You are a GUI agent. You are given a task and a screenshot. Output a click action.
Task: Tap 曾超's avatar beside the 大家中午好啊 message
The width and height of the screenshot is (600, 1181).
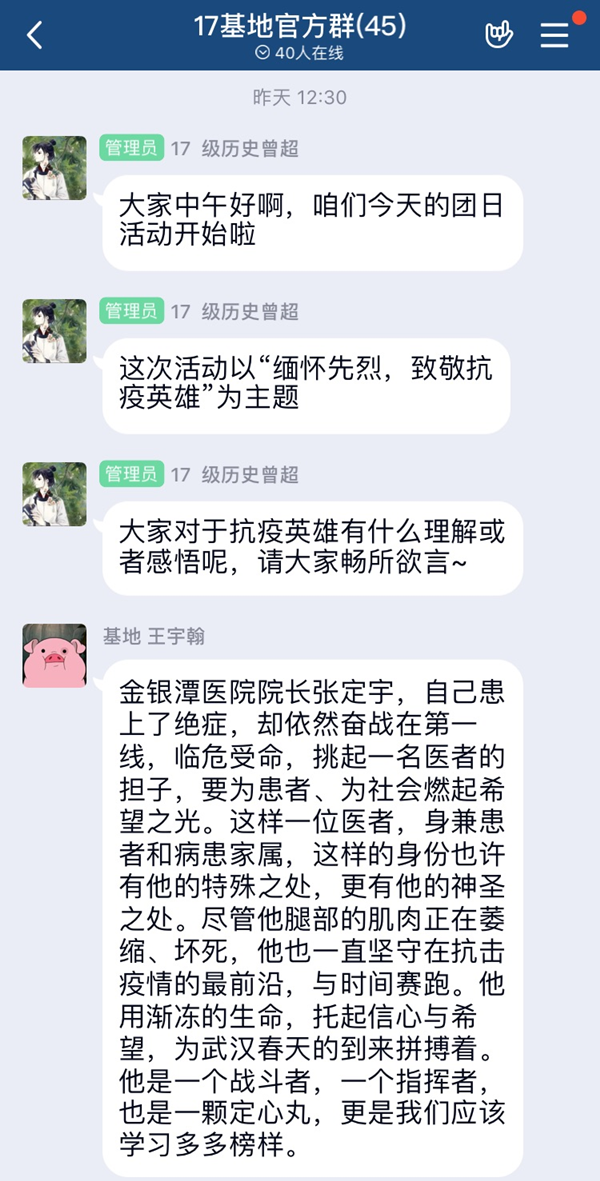pyautogui.click(x=54, y=168)
